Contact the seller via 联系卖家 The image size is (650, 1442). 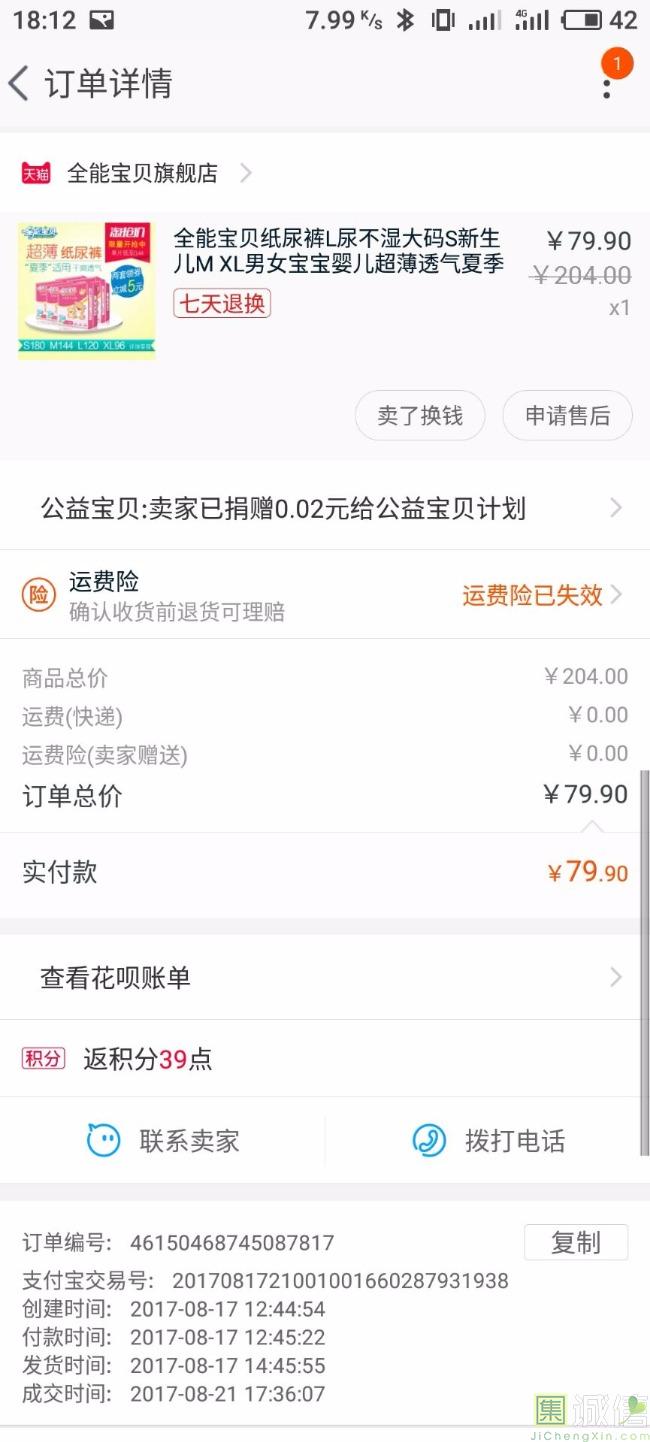pyautogui.click(x=164, y=1140)
